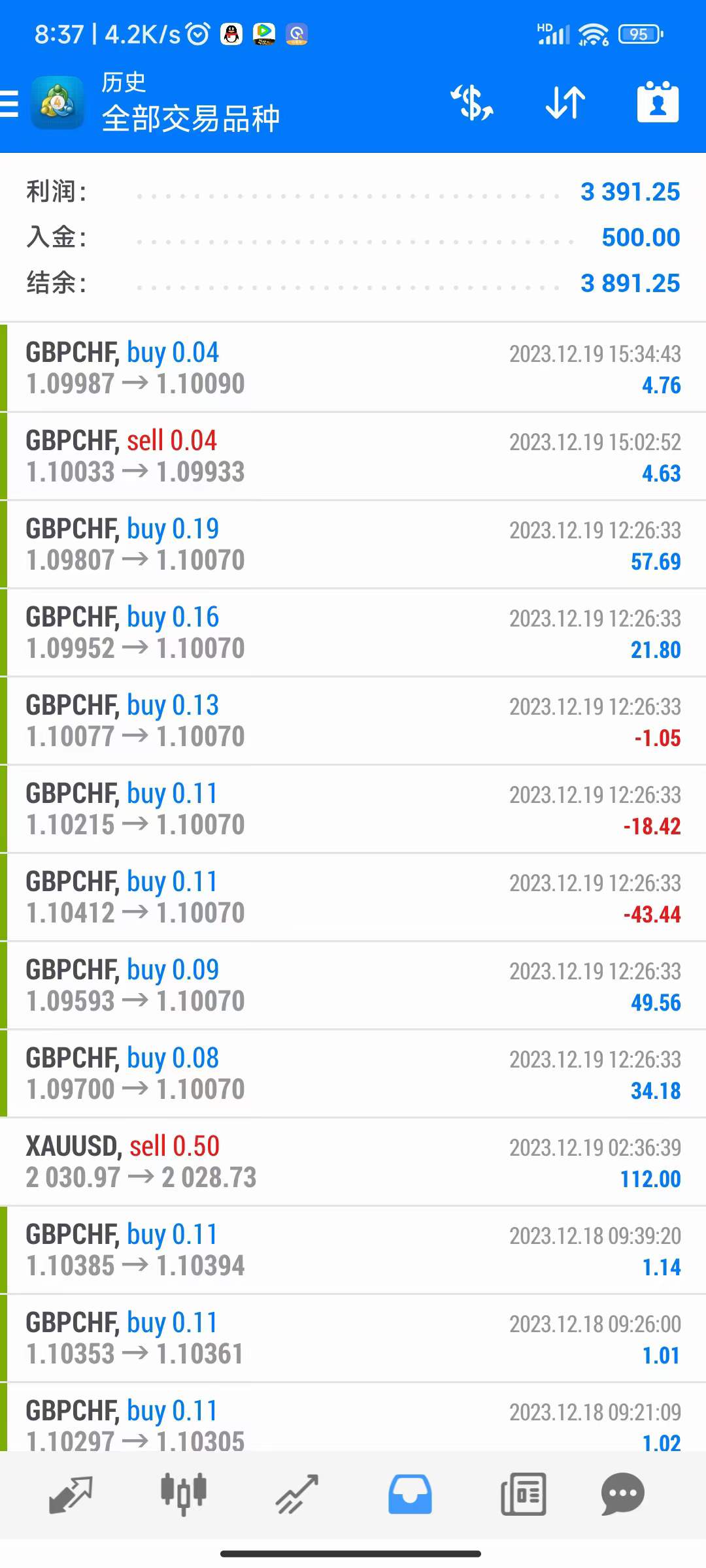Open the history date period calendar
Image resolution: width=706 pixels, height=1568 pixels.
coord(658,103)
